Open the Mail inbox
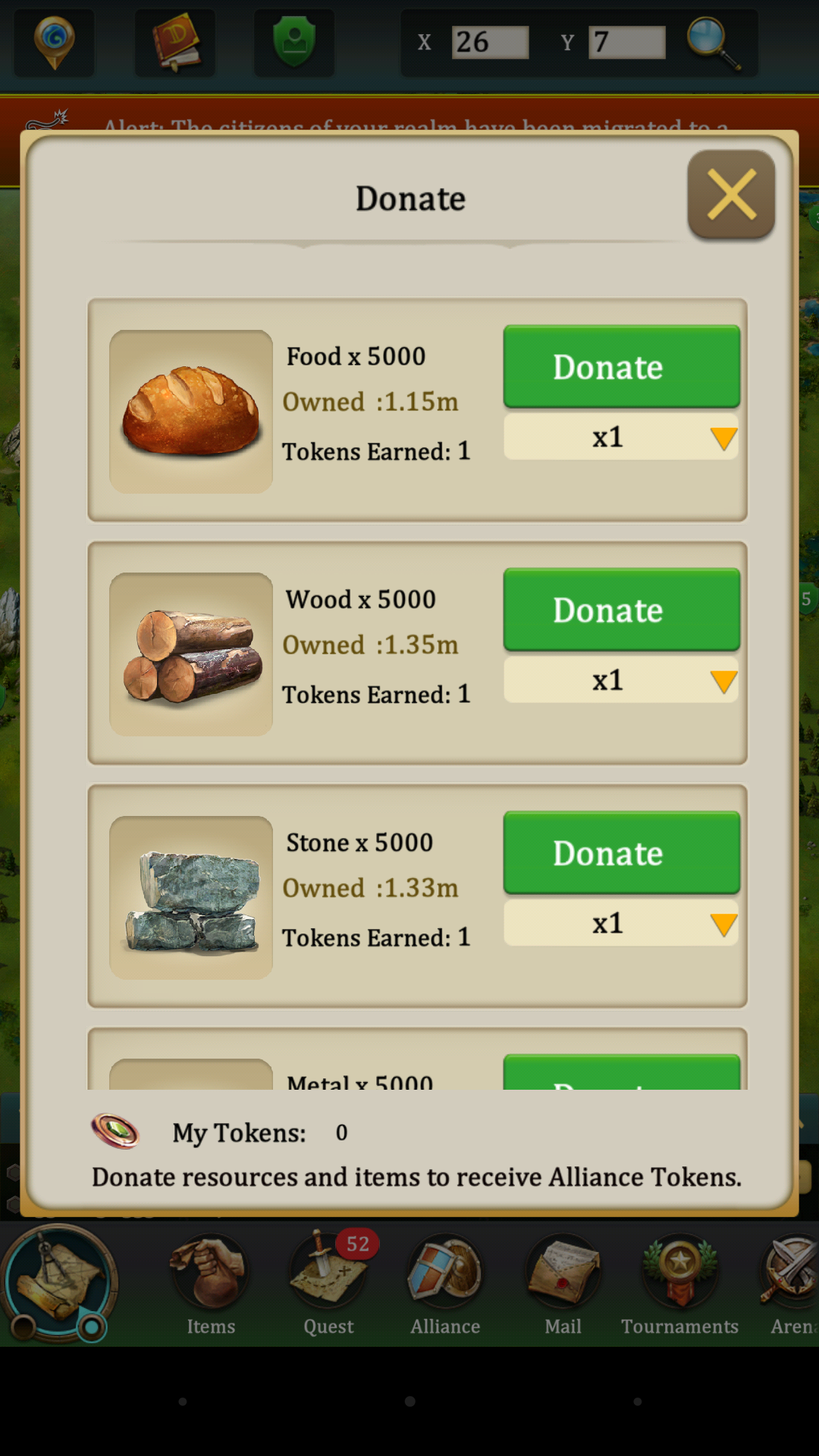819x1456 pixels. click(563, 1285)
